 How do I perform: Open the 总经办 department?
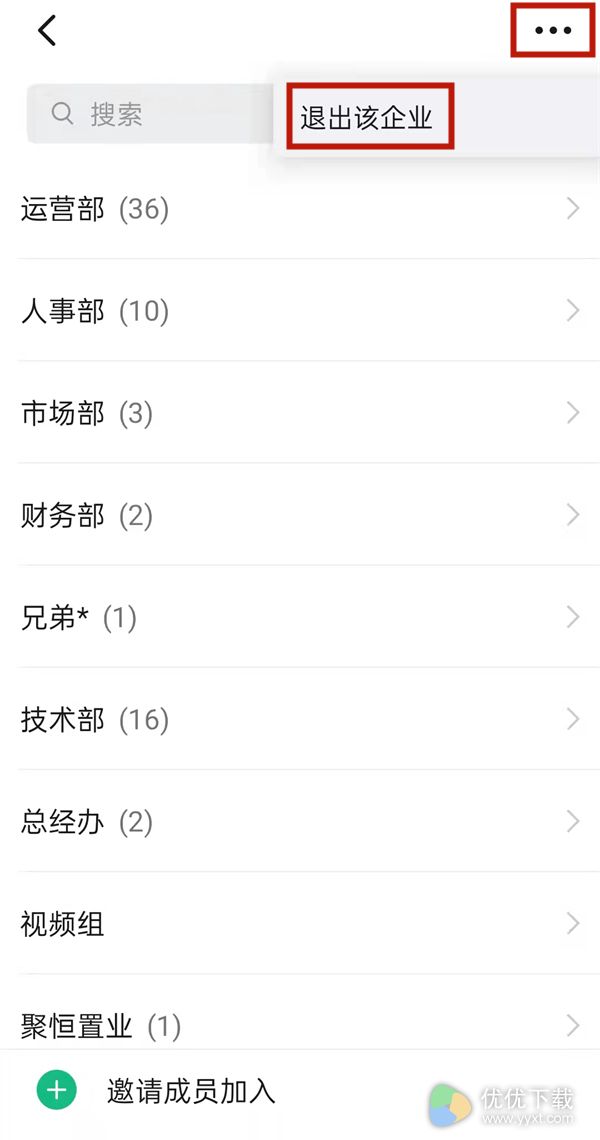click(x=300, y=822)
